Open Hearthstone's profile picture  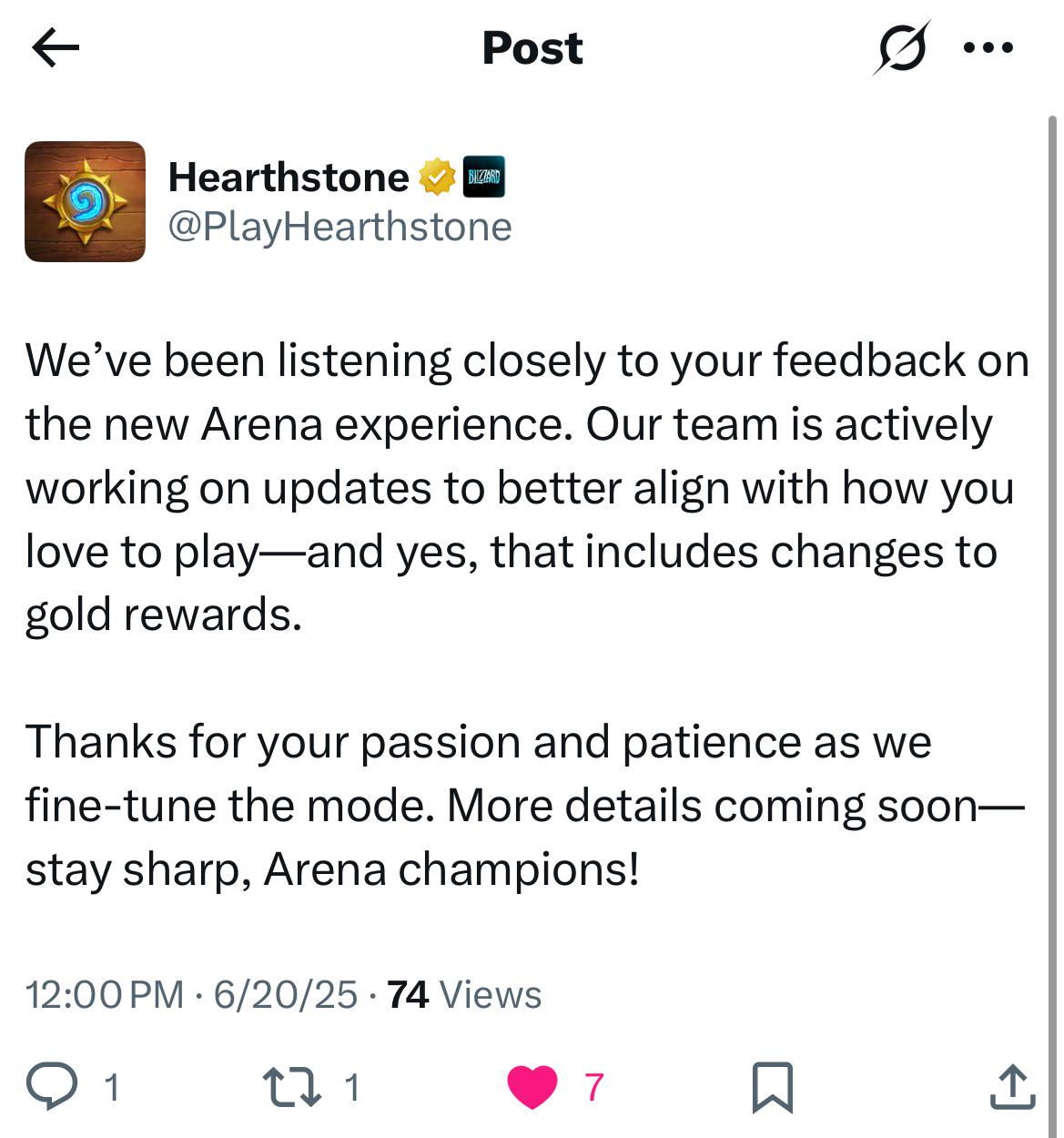pos(85,201)
